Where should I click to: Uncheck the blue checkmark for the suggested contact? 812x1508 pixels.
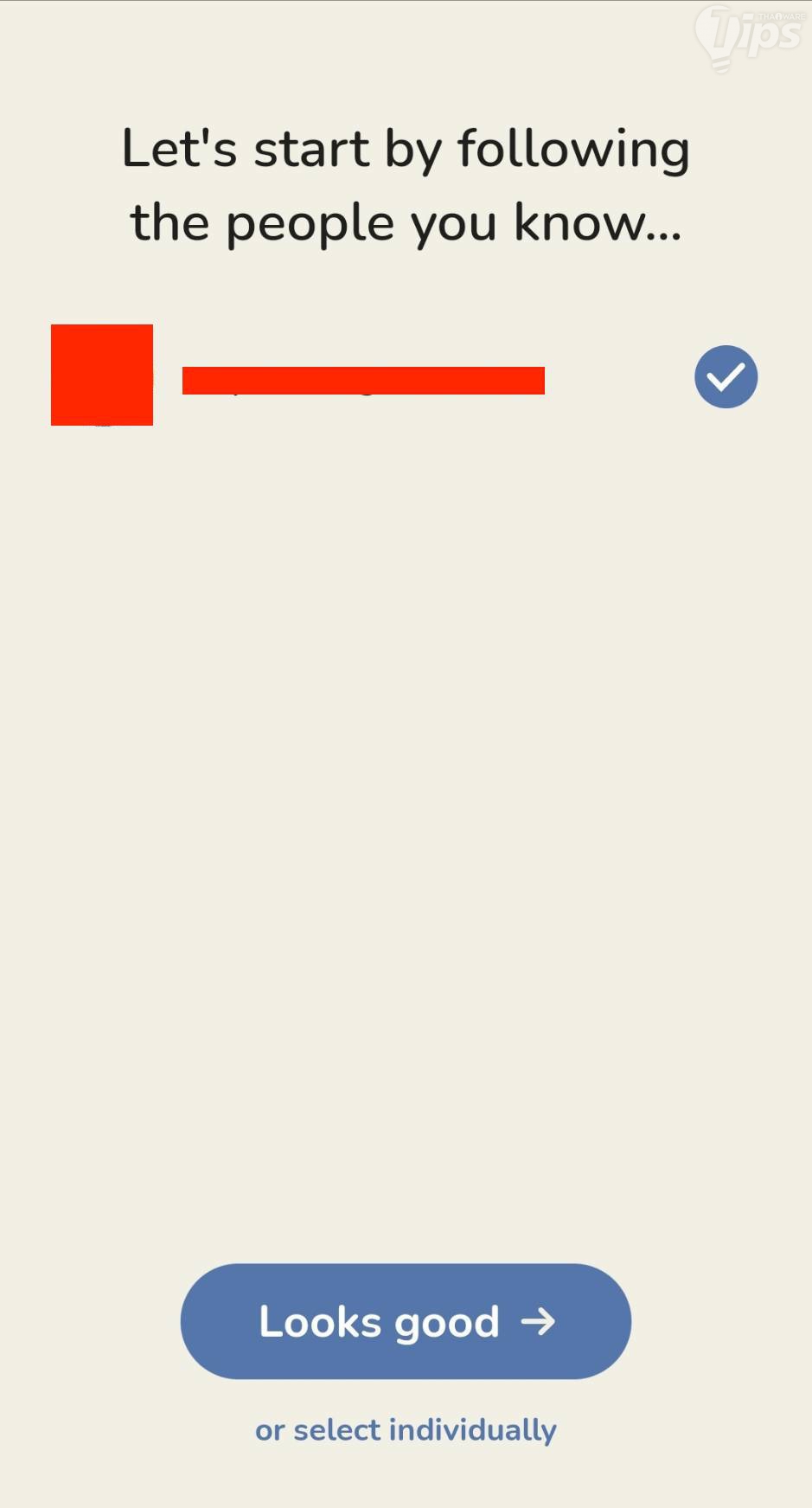tap(726, 376)
